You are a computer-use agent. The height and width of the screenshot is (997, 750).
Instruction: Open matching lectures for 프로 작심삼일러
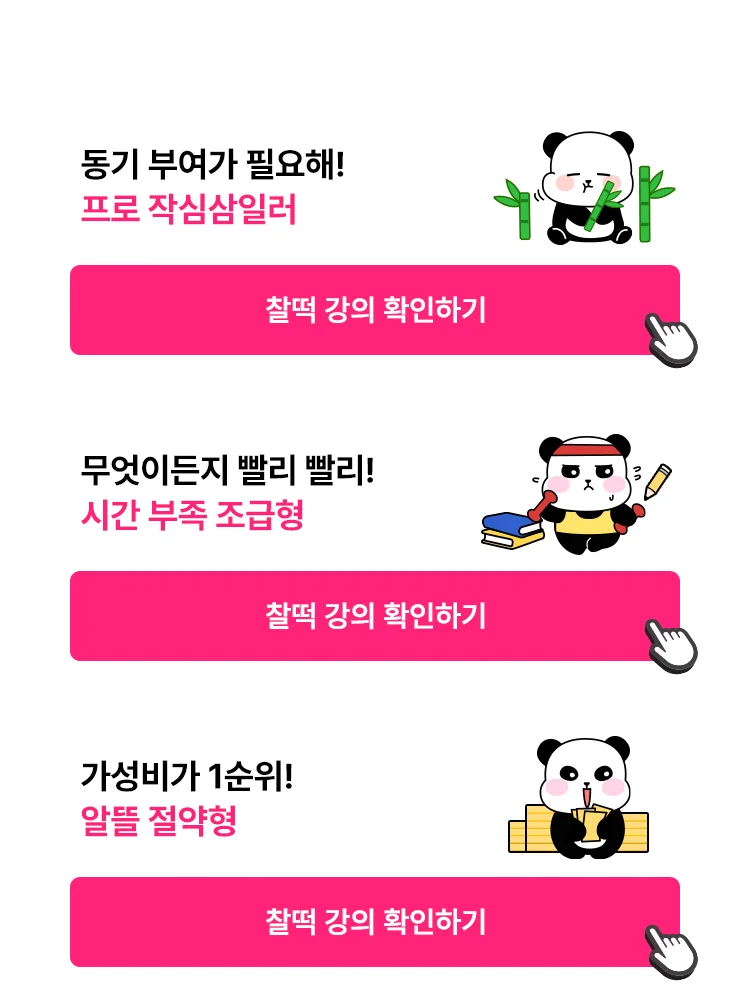click(x=375, y=310)
